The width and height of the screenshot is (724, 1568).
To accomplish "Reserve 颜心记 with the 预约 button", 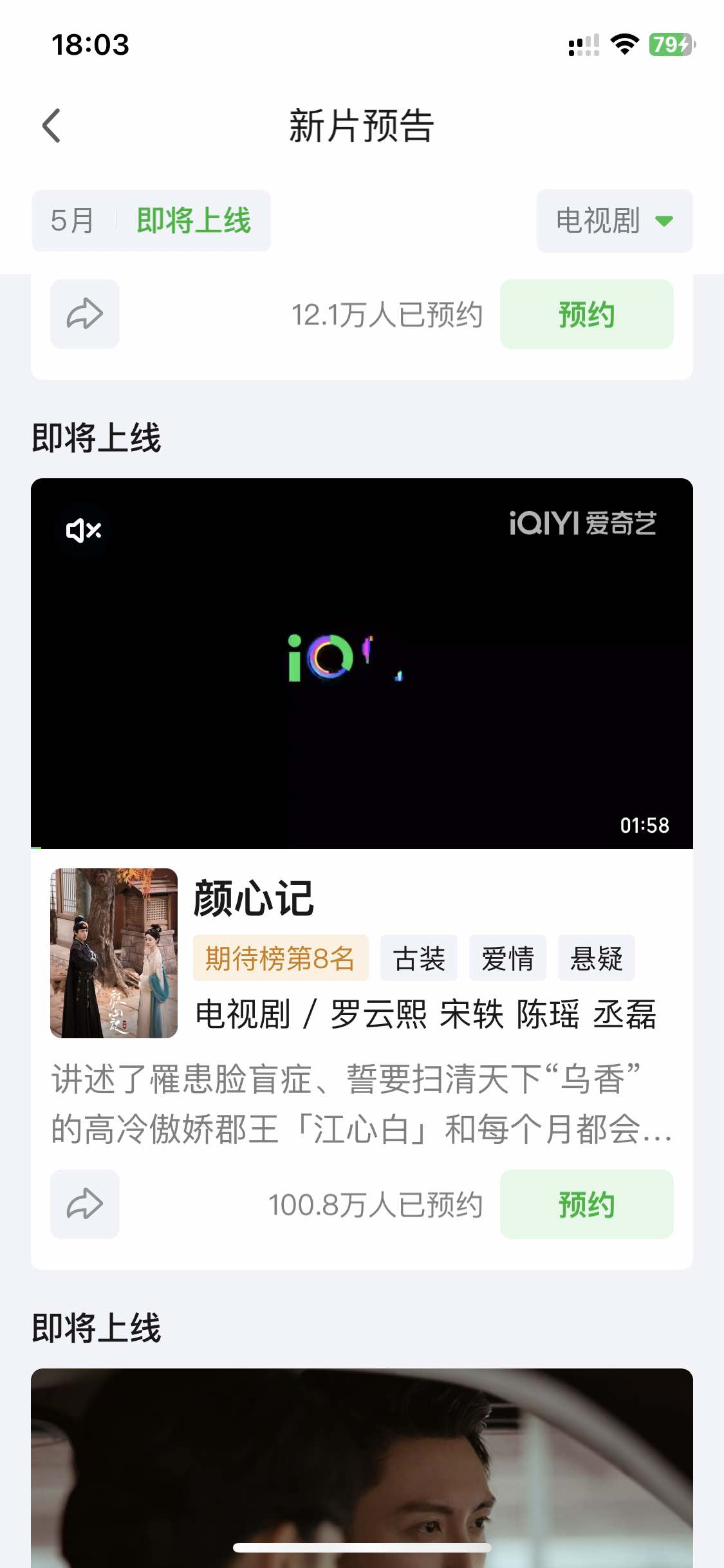I will click(x=586, y=1204).
